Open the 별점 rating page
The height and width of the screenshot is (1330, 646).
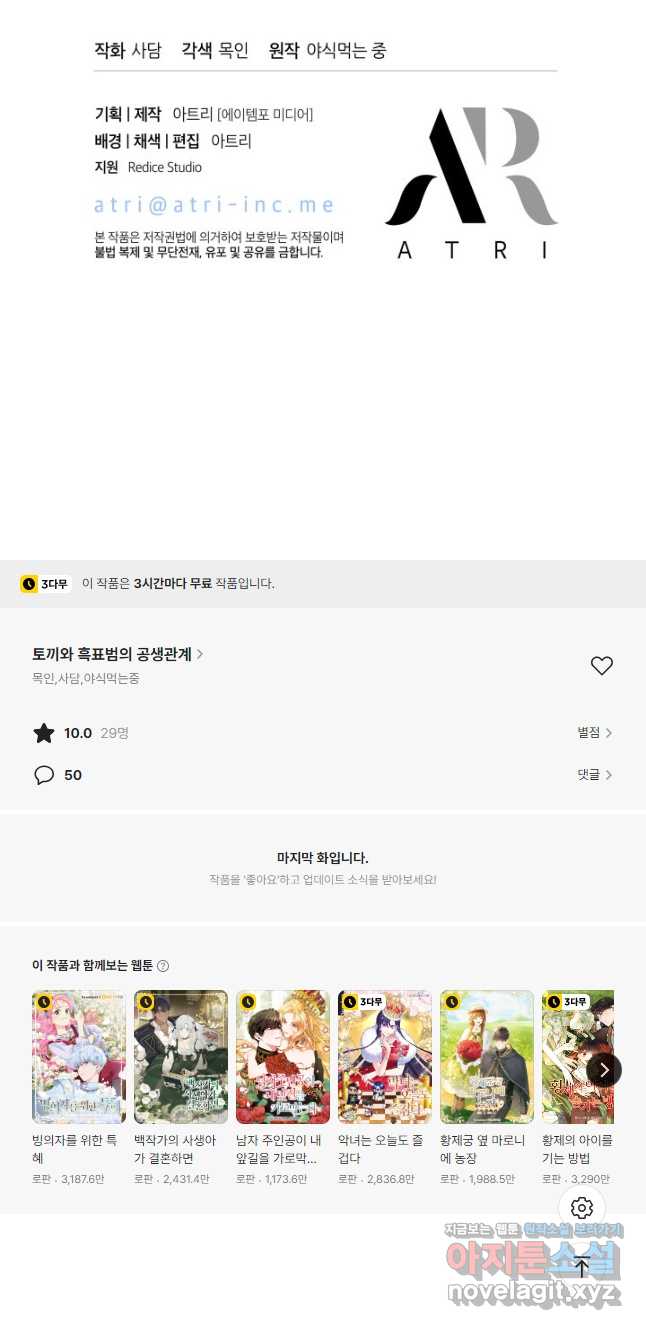coord(594,733)
